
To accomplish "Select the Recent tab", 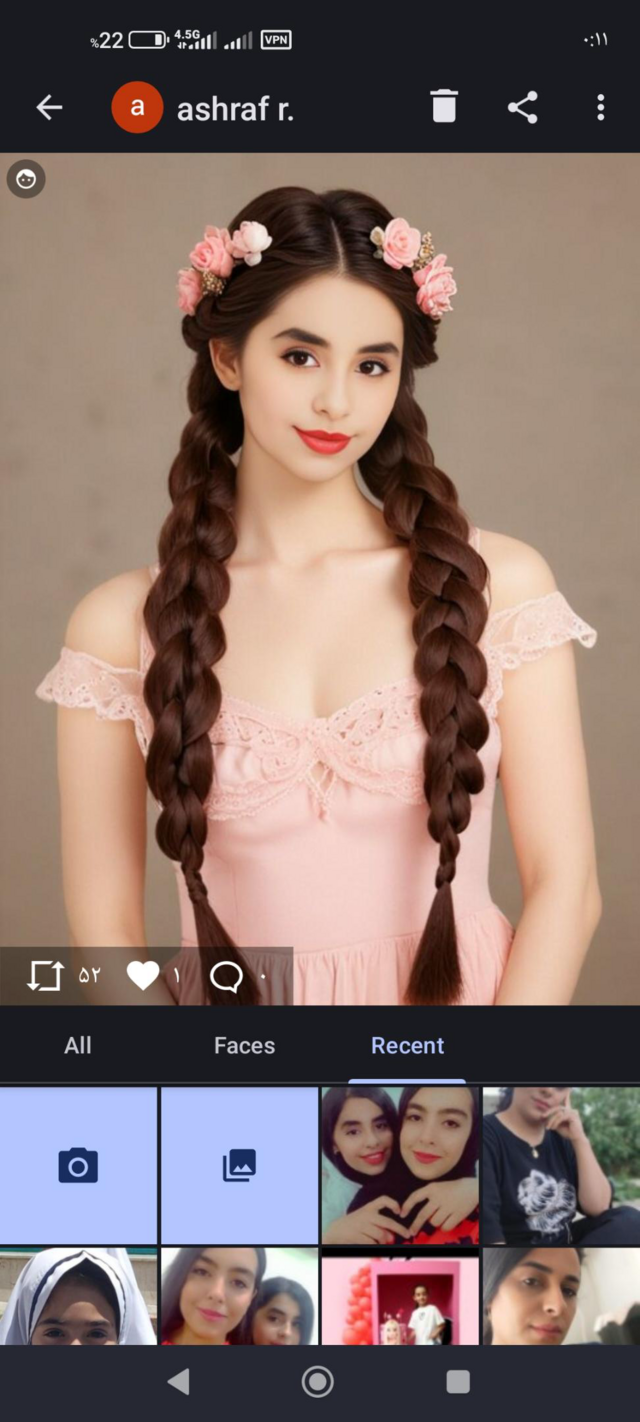I will coord(407,1045).
